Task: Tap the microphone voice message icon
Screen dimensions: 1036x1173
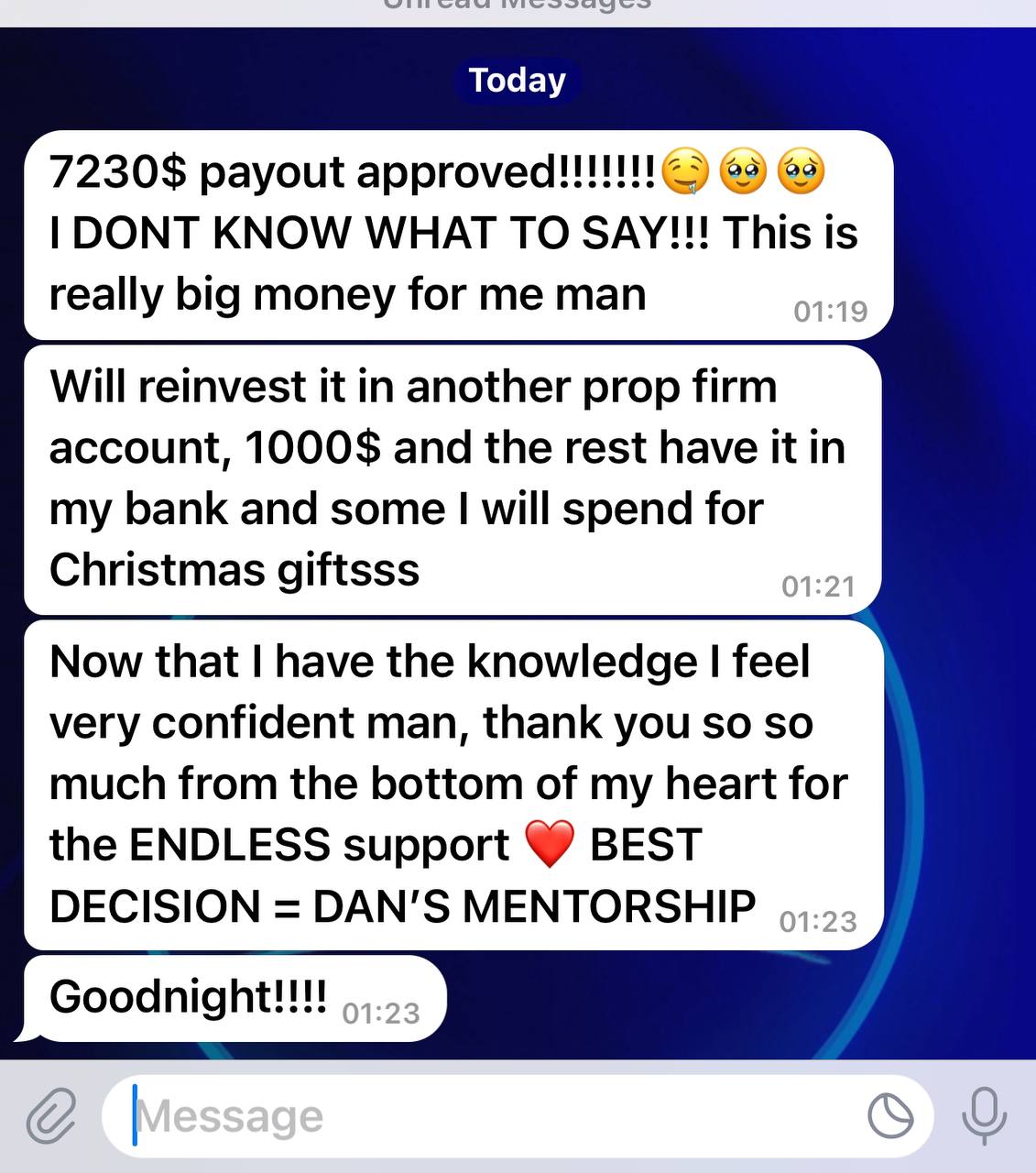Action: (x=985, y=1116)
